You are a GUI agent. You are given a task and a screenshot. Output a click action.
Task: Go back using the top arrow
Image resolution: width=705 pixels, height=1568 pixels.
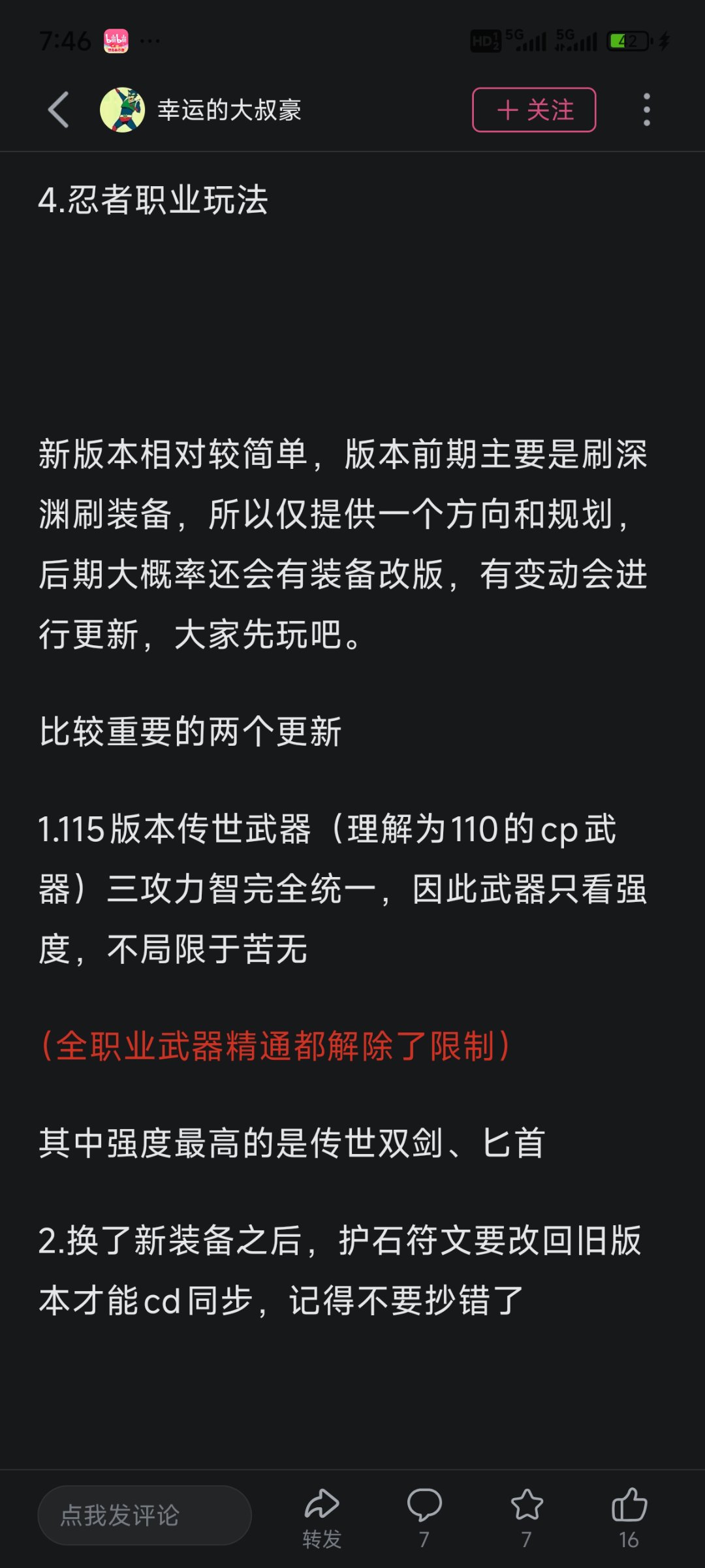59,110
